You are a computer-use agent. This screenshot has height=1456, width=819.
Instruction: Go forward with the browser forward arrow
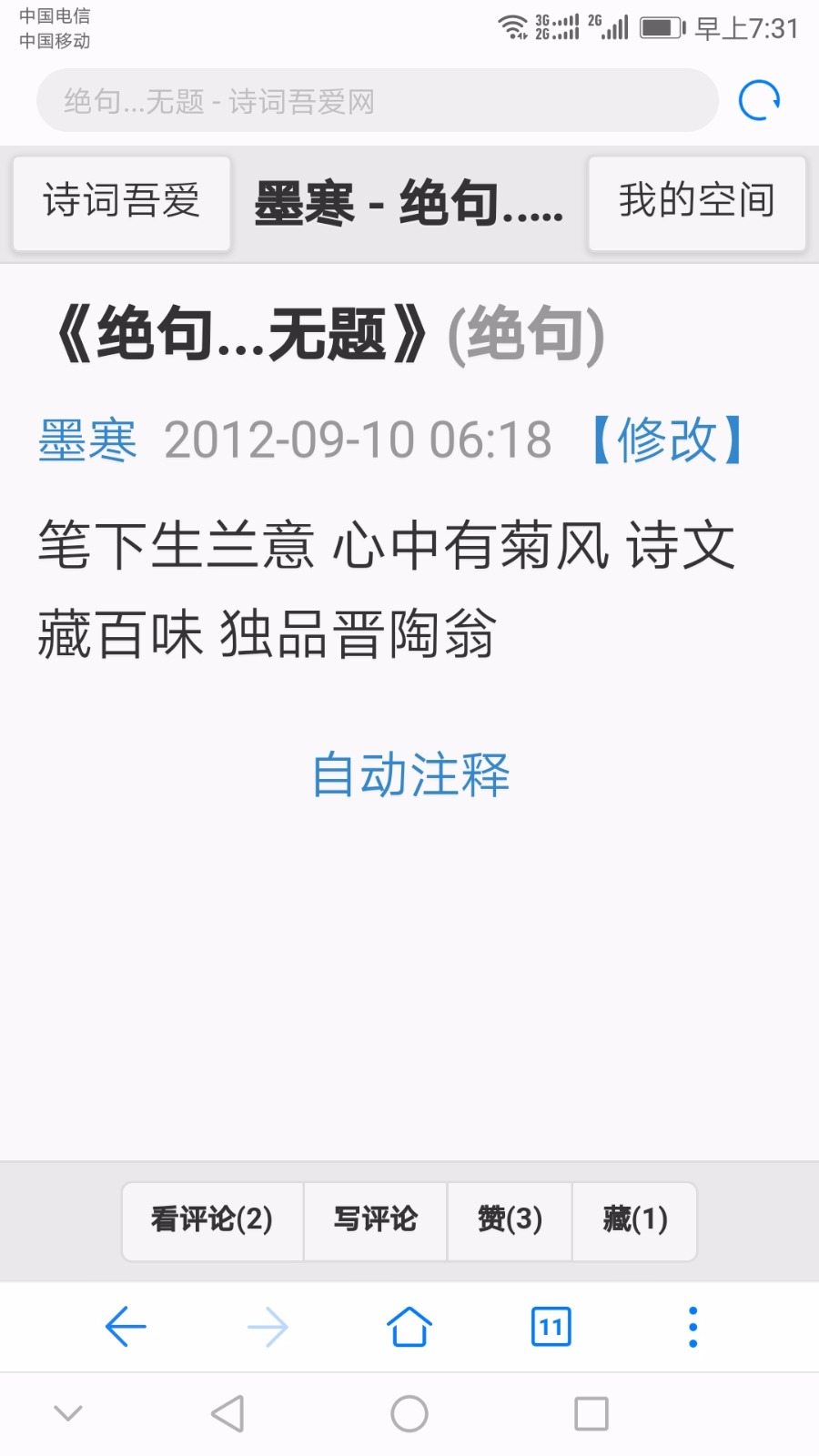coord(268,1327)
